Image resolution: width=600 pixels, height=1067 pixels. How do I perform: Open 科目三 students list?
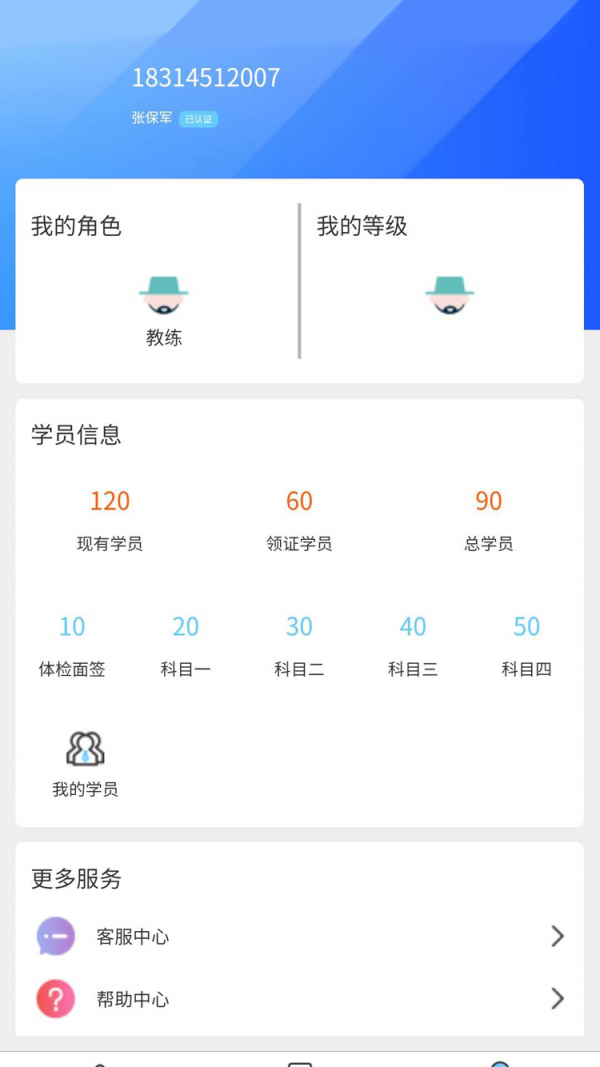[413, 645]
